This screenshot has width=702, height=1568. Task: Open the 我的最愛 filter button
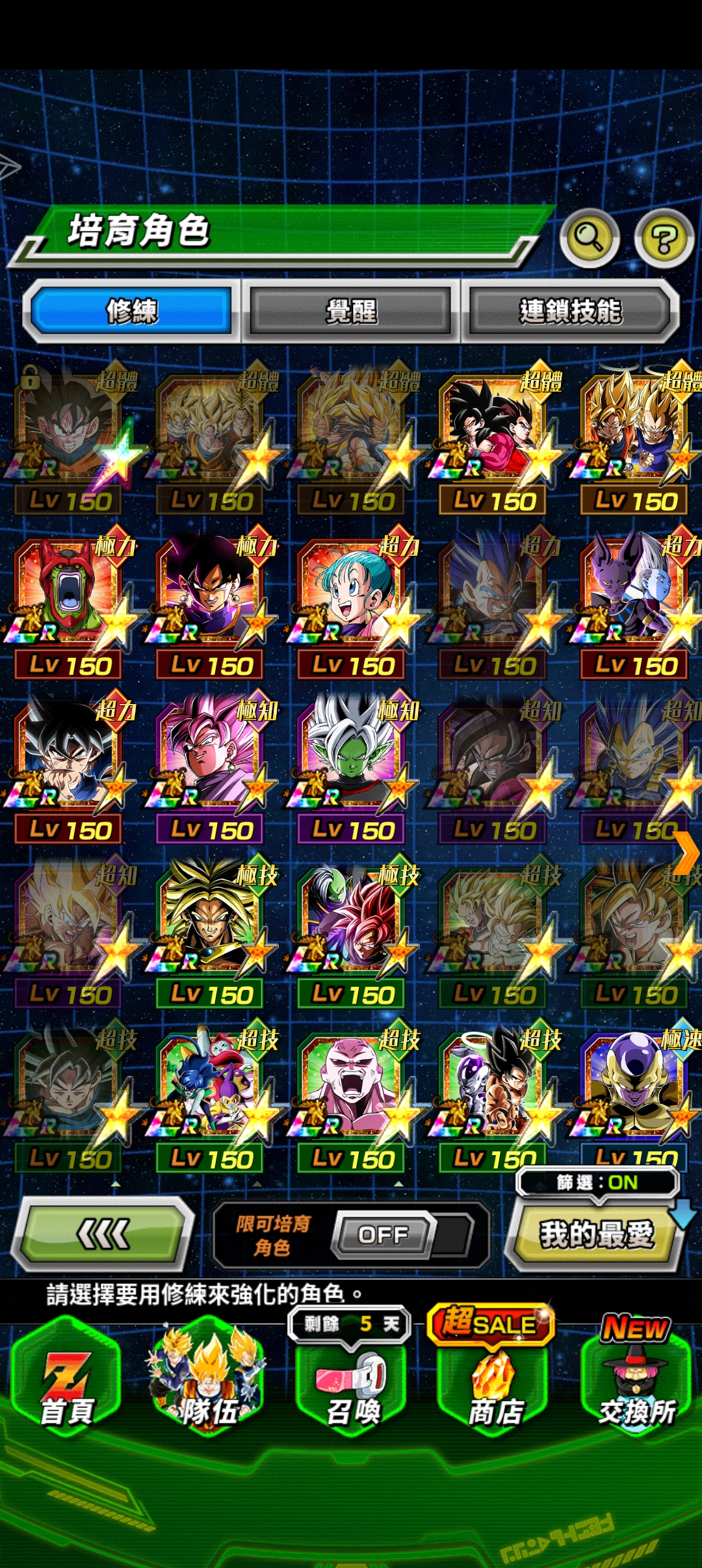pyautogui.click(x=595, y=1234)
